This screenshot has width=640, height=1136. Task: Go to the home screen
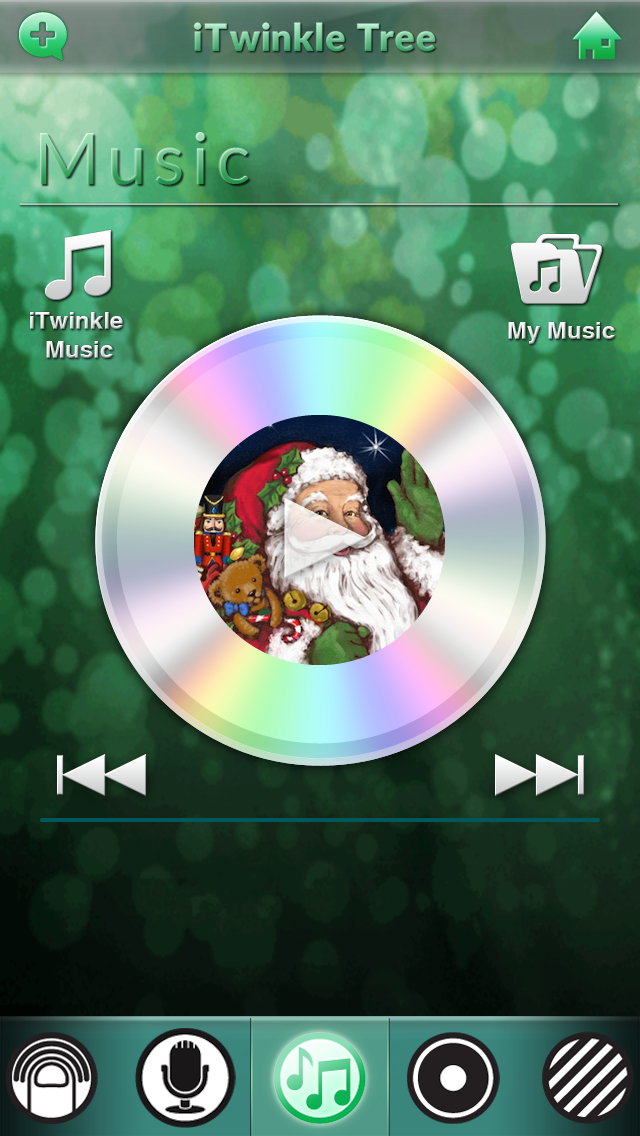pyautogui.click(x=597, y=37)
